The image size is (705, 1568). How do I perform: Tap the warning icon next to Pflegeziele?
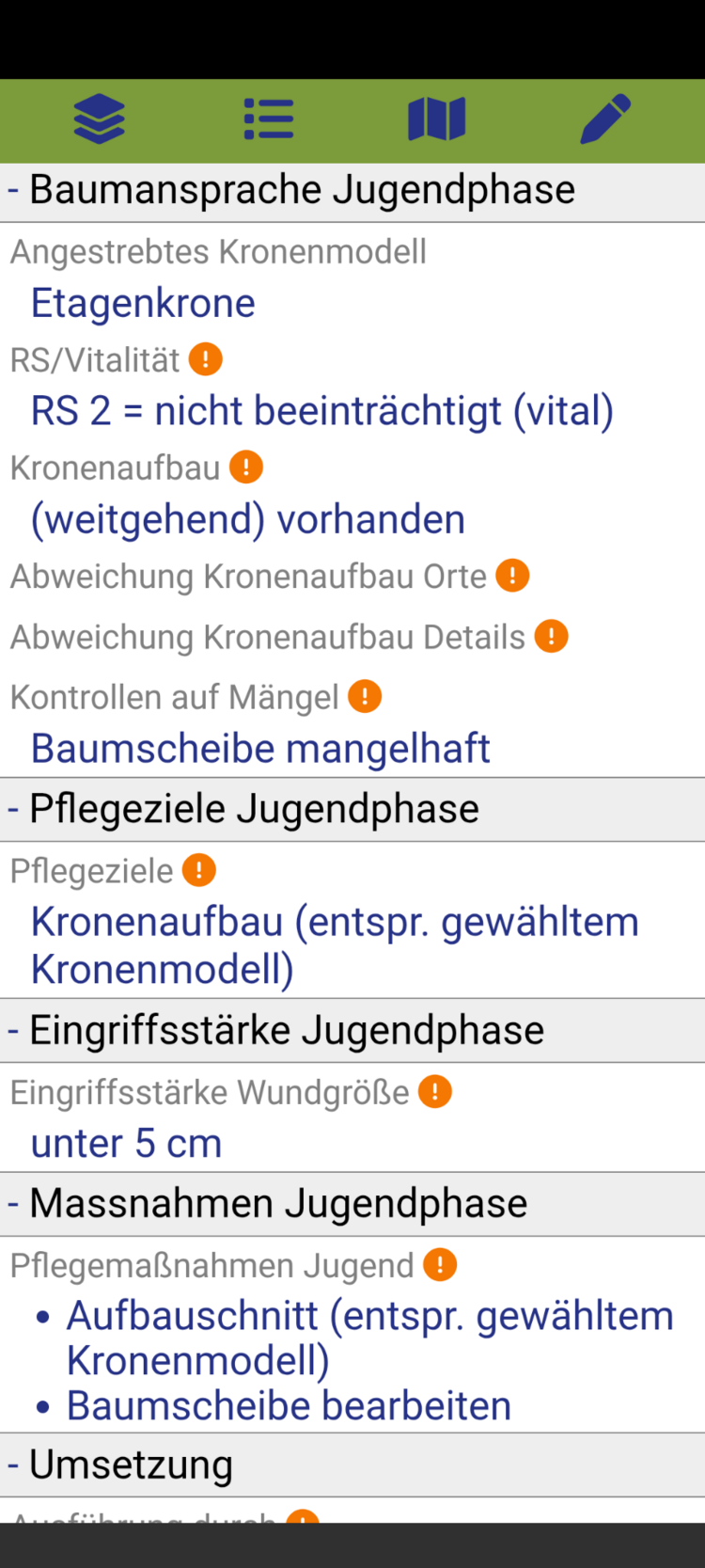199,870
